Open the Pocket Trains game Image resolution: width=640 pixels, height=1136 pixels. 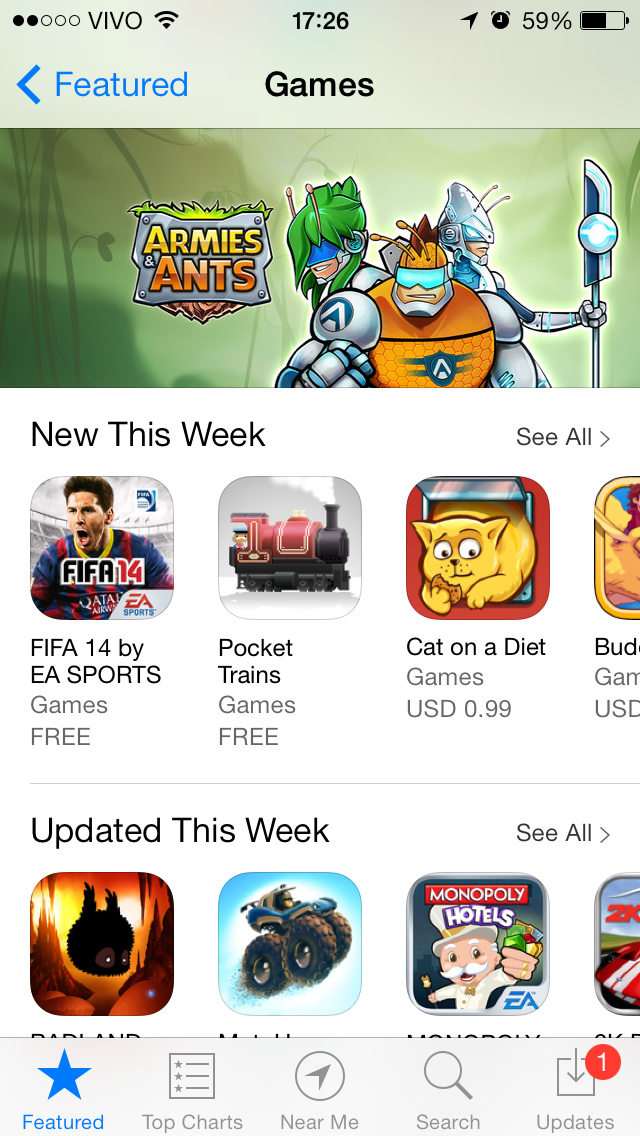pyautogui.click(x=290, y=548)
